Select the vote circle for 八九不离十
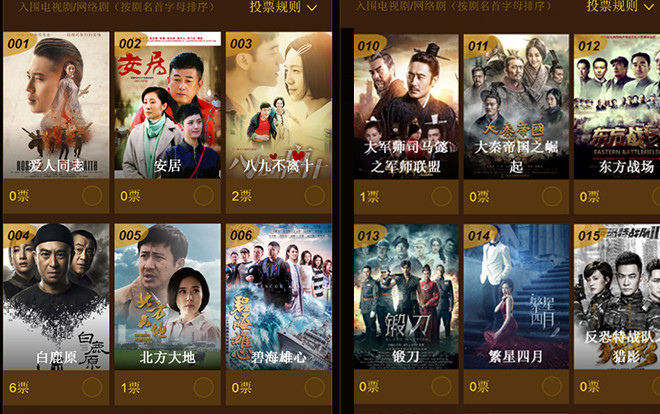Image resolution: width=660 pixels, height=414 pixels. (x=315, y=196)
